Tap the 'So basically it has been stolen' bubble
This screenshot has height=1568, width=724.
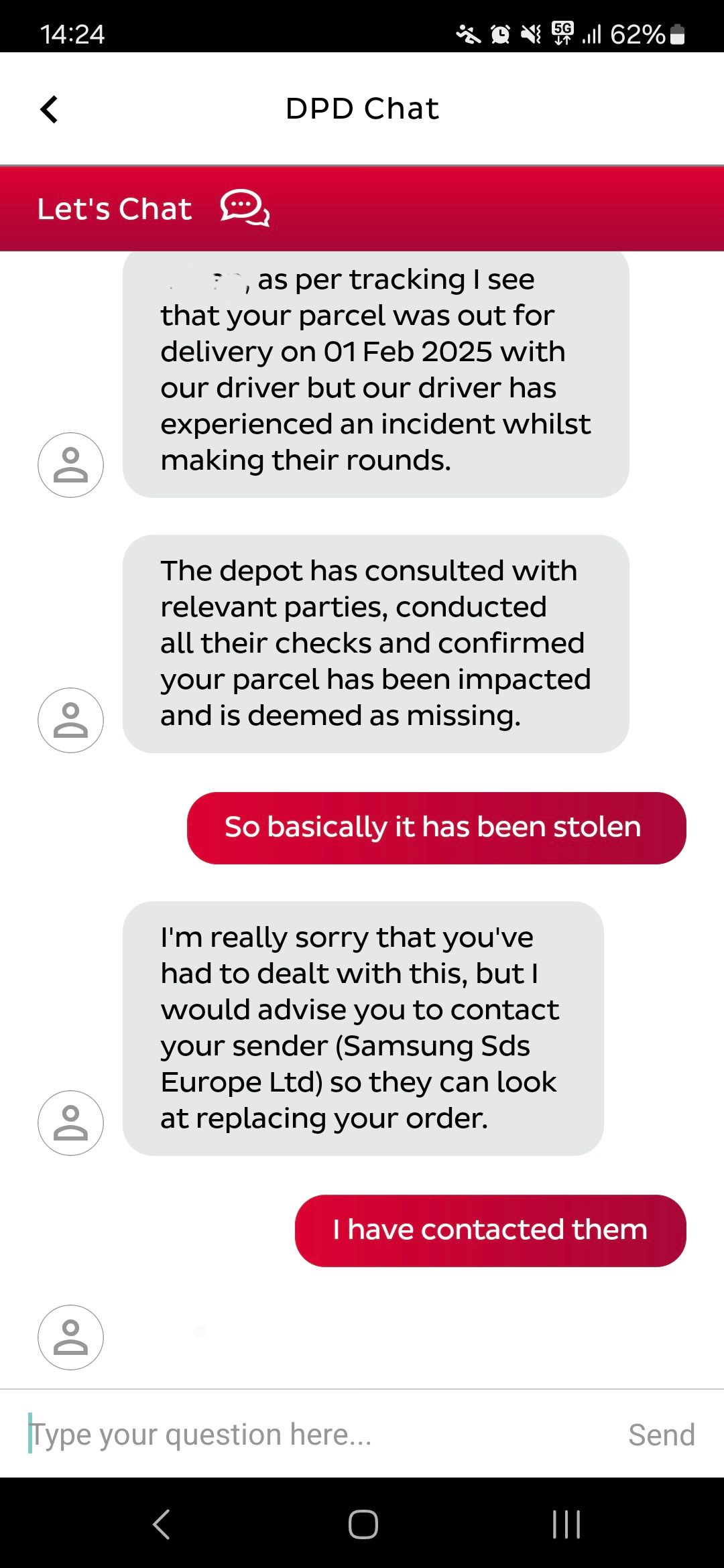[x=434, y=827]
